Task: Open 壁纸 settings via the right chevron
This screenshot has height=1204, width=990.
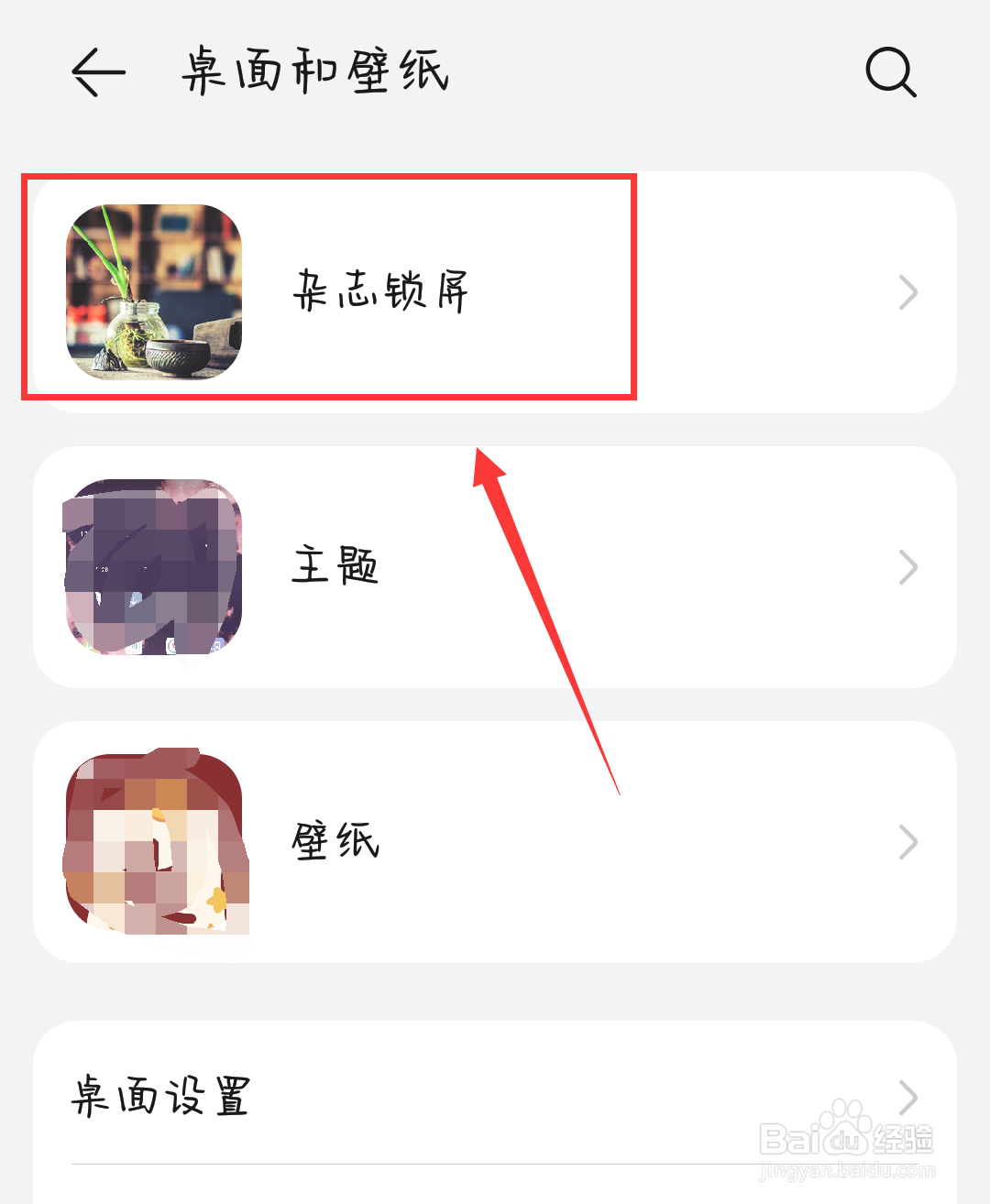Action: (x=907, y=841)
